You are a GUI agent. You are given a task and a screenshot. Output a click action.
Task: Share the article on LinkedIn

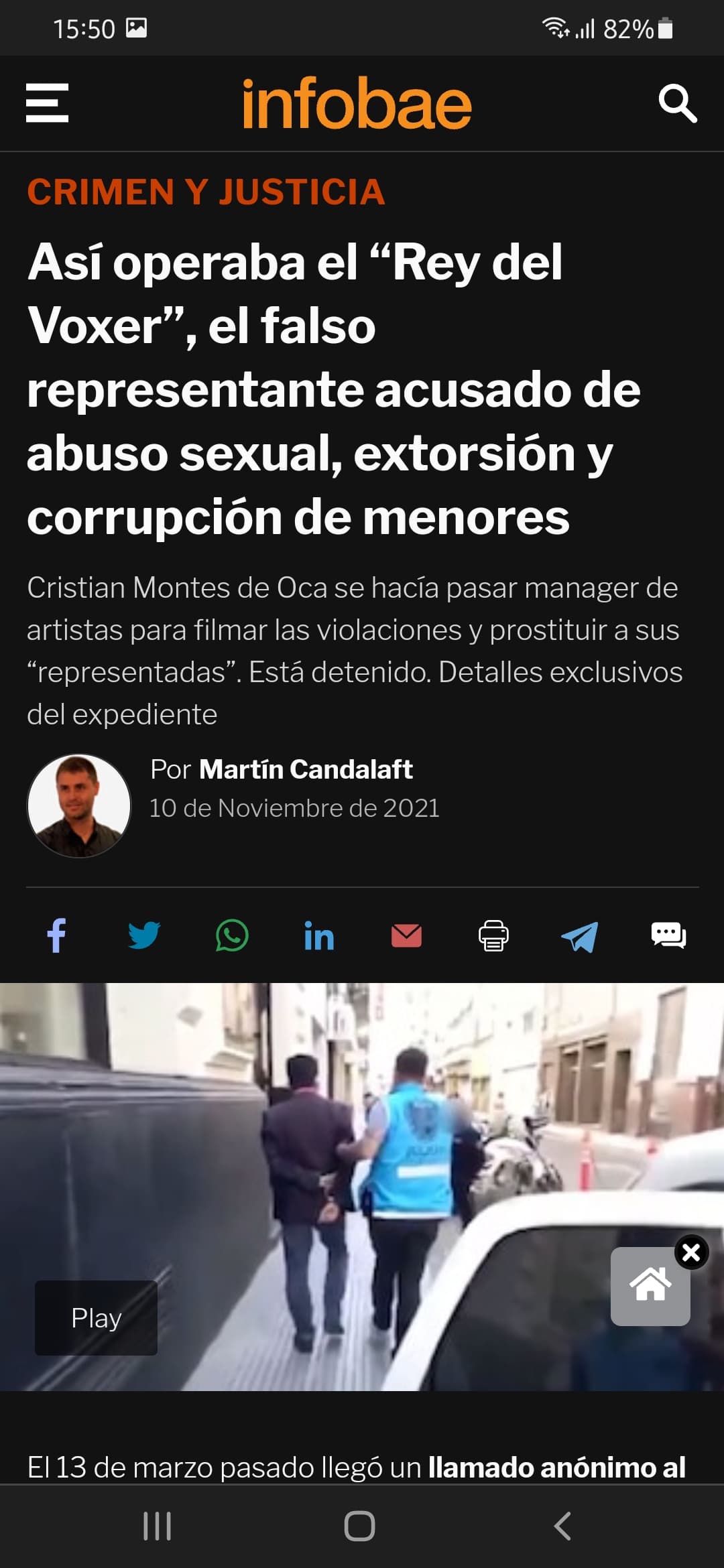click(319, 935)
